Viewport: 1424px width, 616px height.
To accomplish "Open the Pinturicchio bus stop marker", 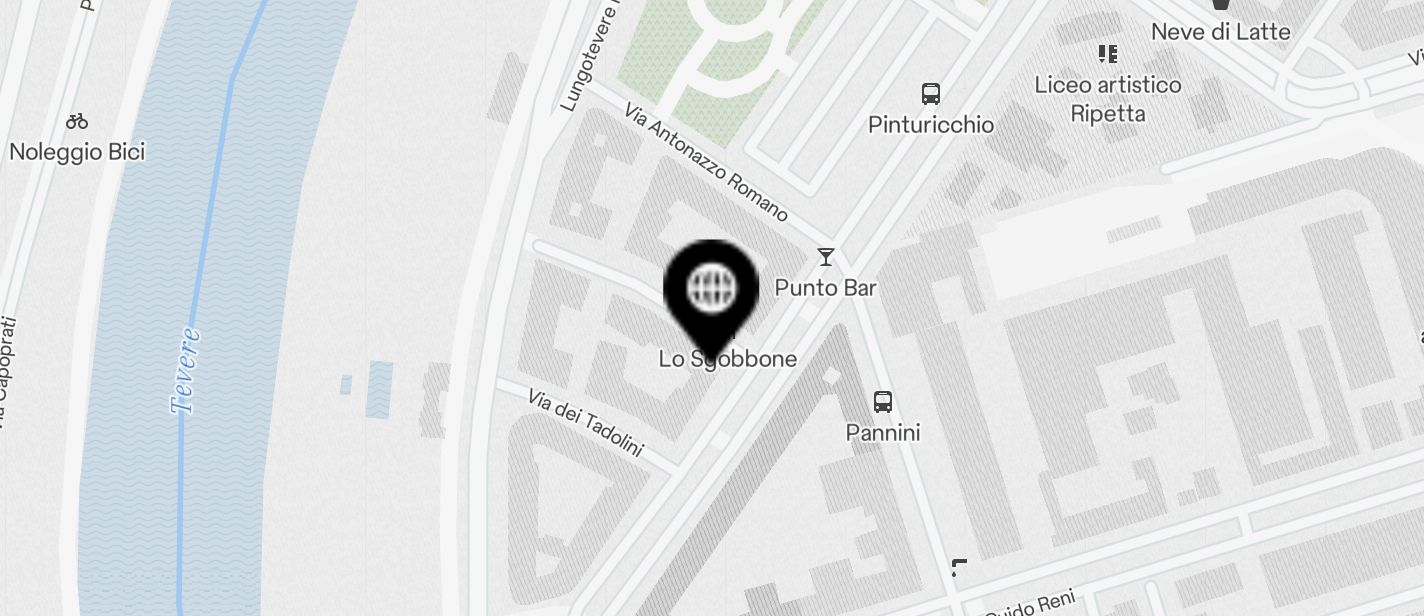I will click(931, 95).
